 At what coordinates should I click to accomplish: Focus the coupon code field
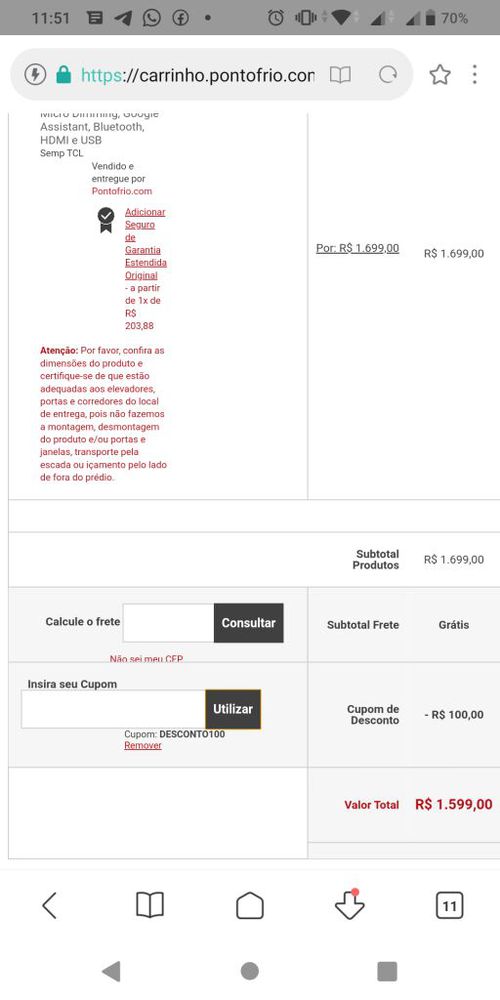pyautogui.click(x=114, y=709)
